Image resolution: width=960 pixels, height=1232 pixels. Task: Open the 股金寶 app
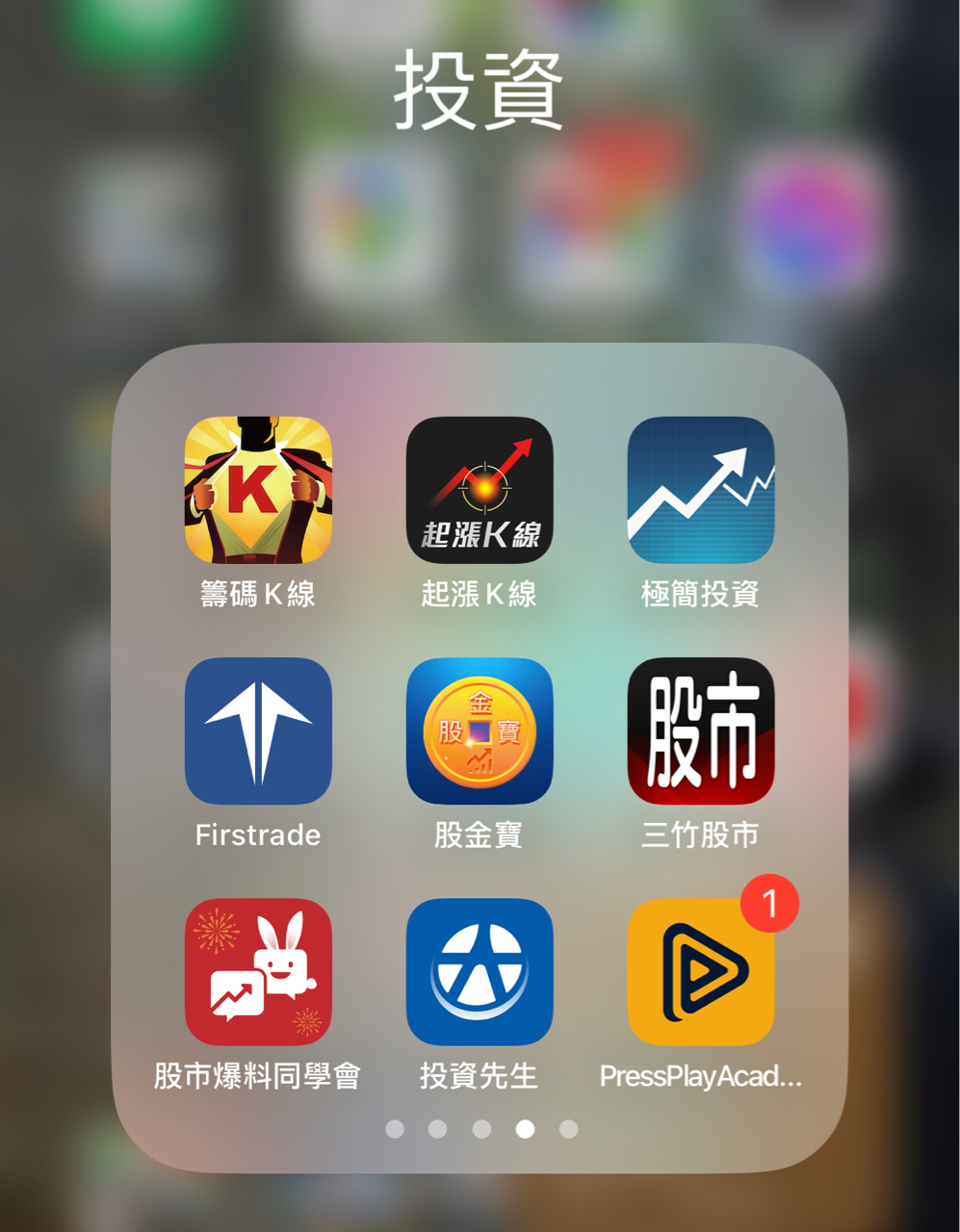(x=480, y=731)
